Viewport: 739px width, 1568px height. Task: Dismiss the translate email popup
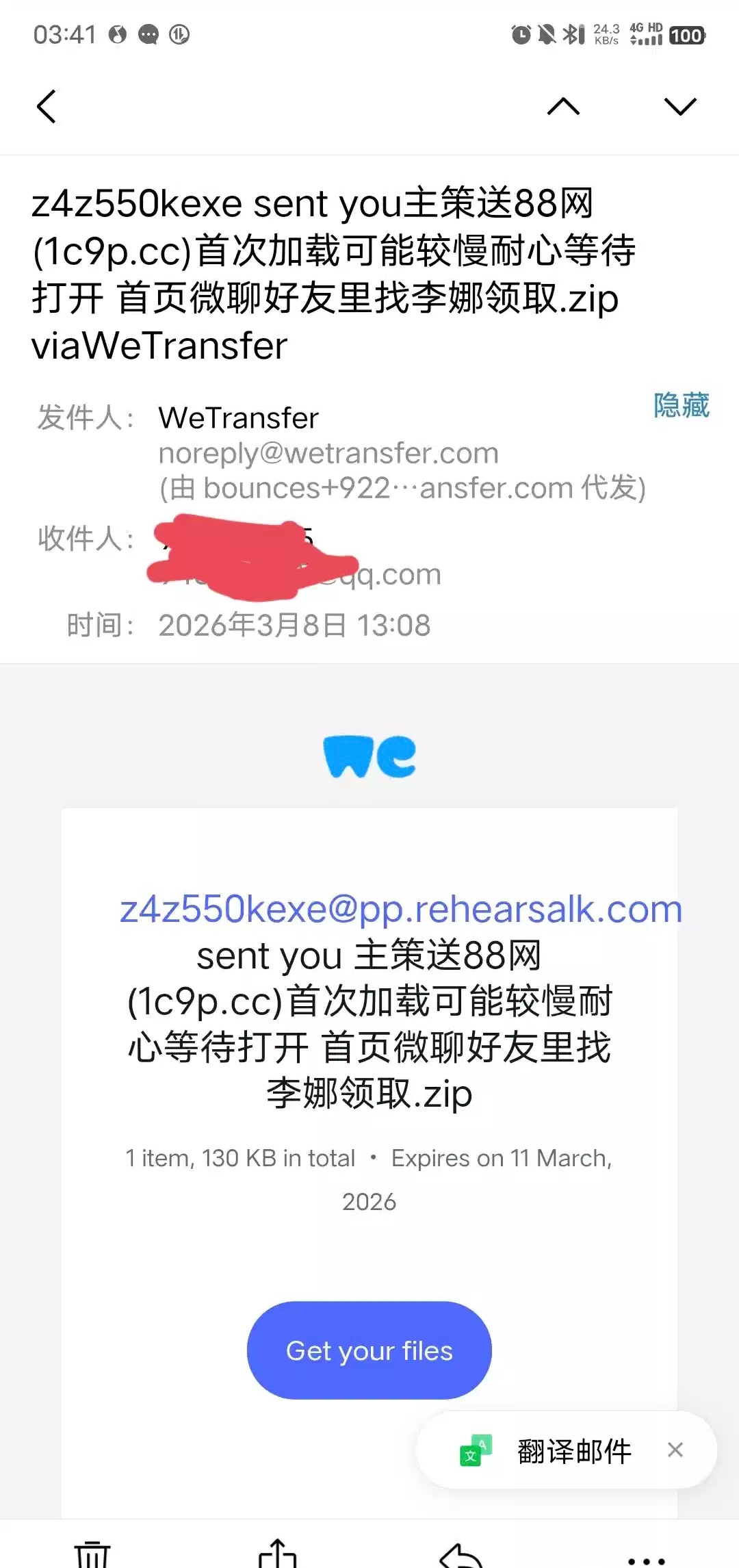click(x=675, y=1450)
